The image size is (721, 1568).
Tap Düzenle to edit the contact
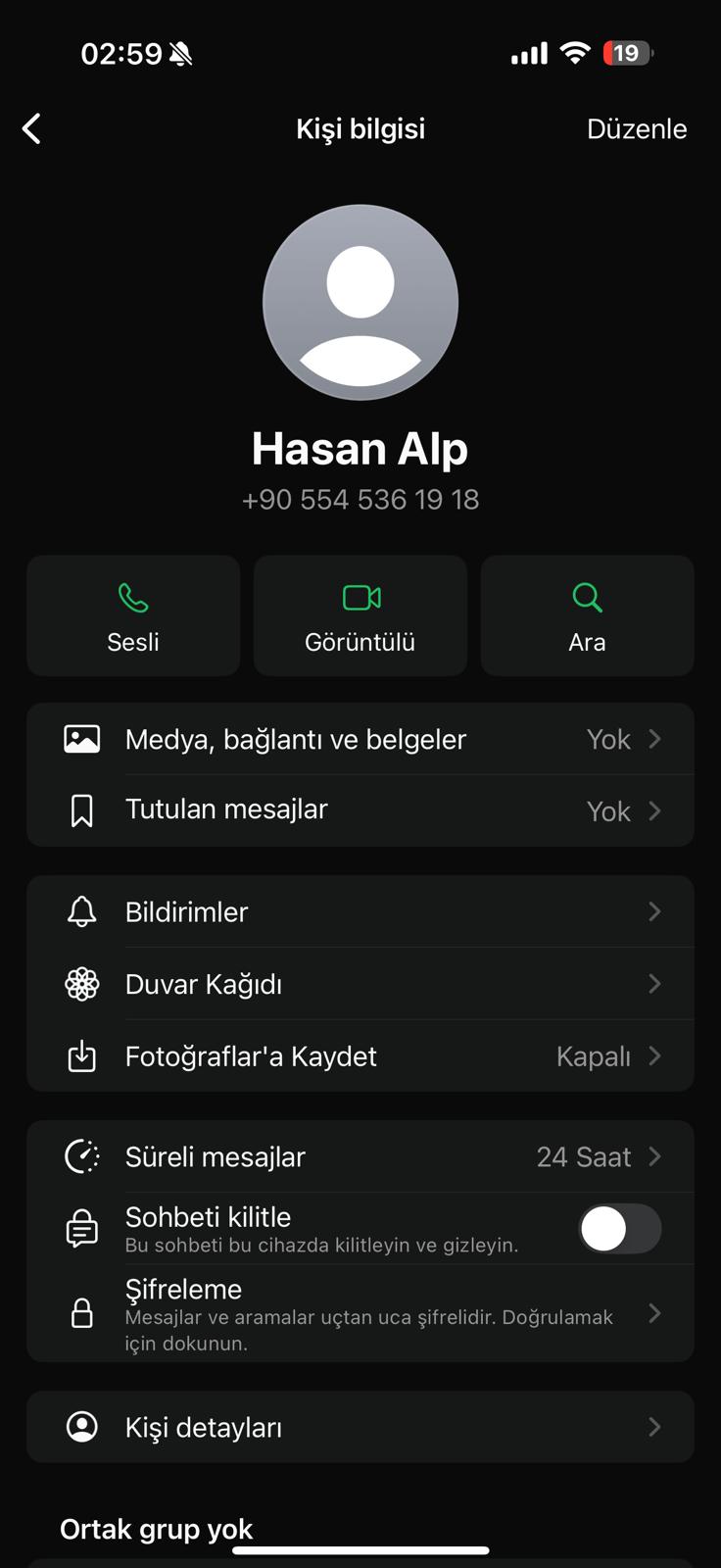coord(637,128)
